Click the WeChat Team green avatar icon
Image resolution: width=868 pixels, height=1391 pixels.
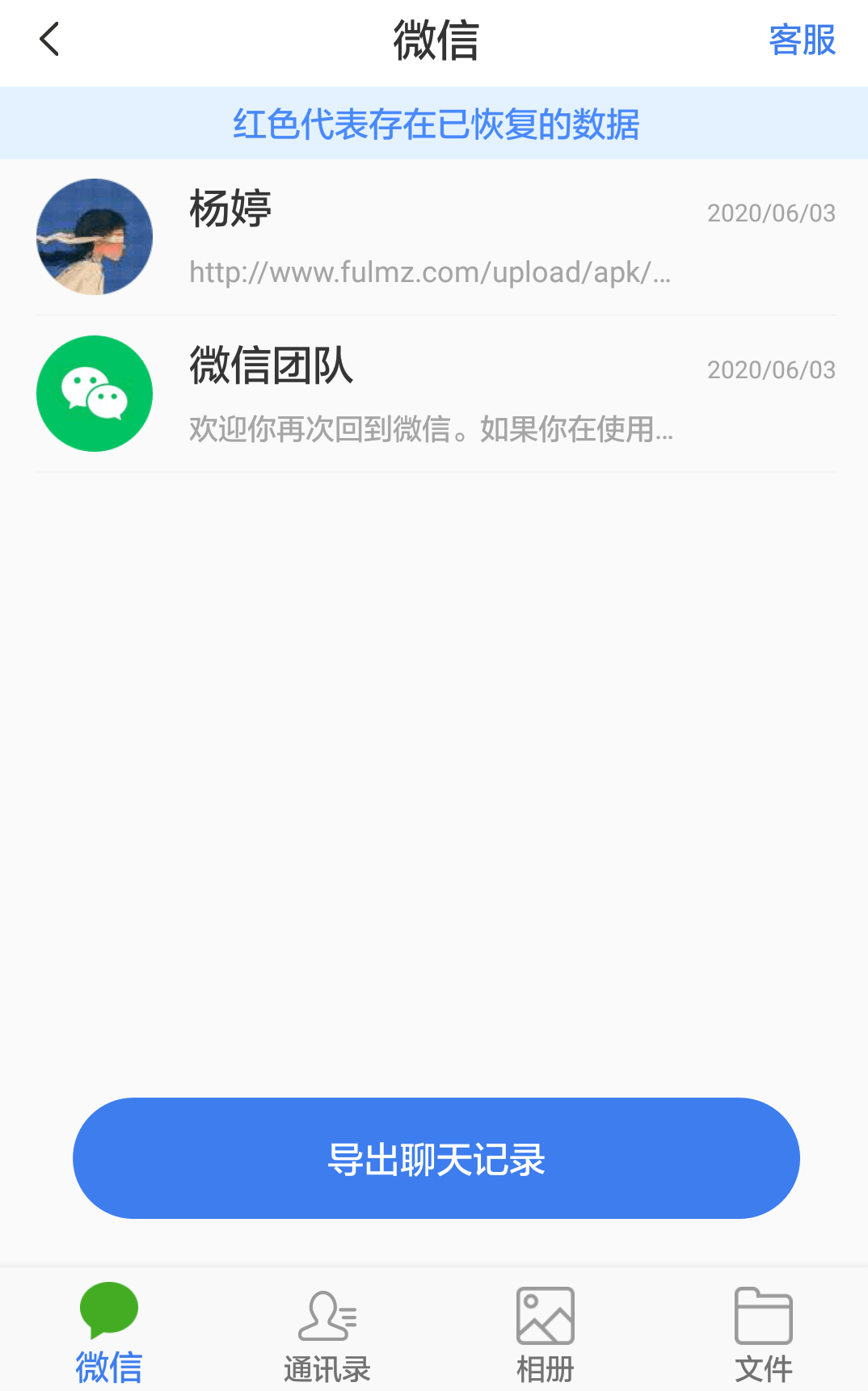click(94, 394)
